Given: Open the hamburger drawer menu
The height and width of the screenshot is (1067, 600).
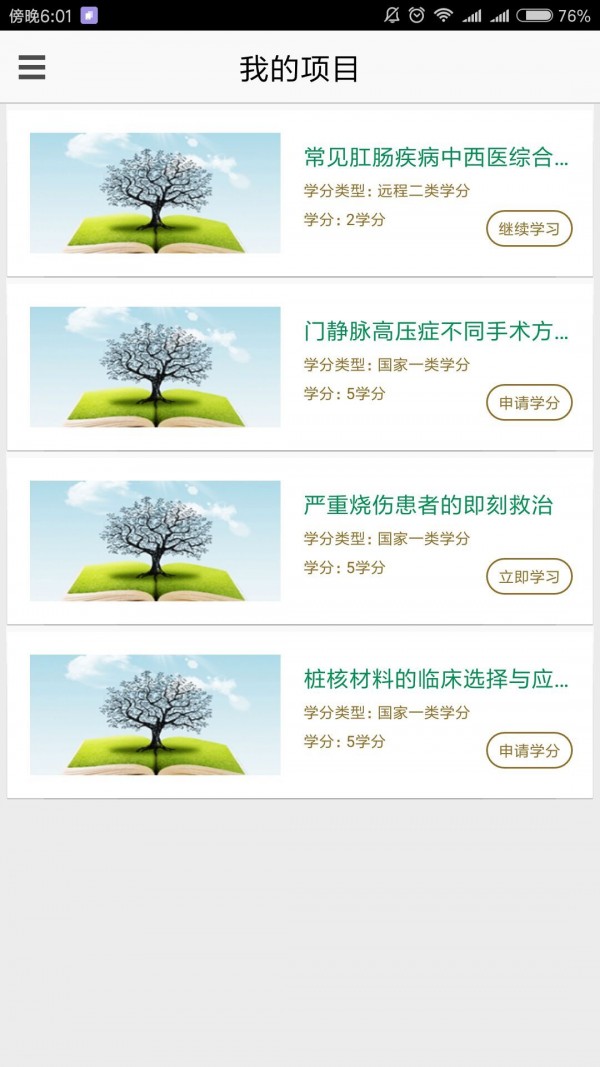Looking at the screenshot, I should [32, 67].
